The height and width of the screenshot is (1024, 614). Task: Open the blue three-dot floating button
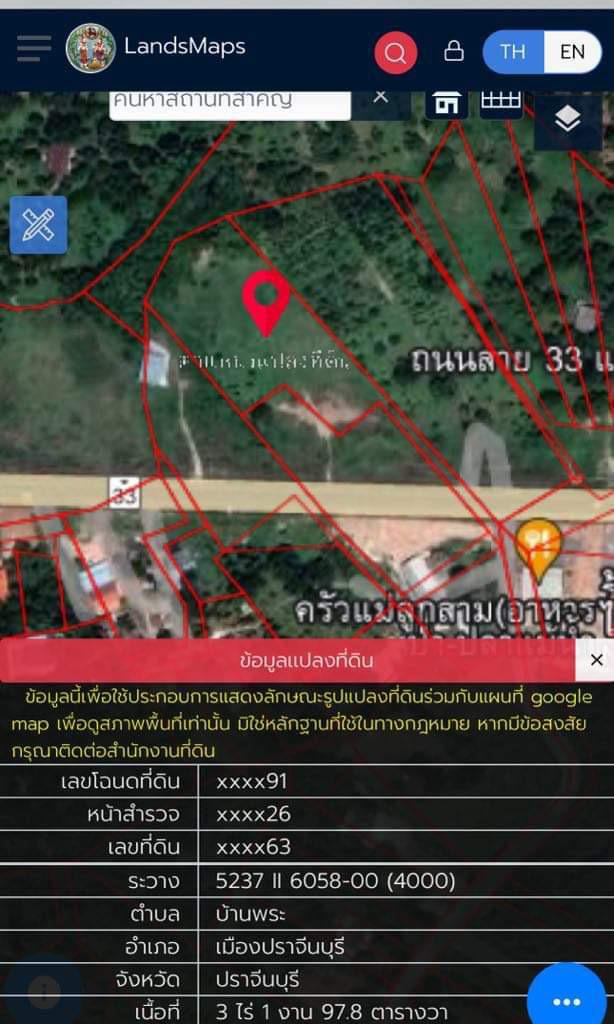coord(566,1000)
